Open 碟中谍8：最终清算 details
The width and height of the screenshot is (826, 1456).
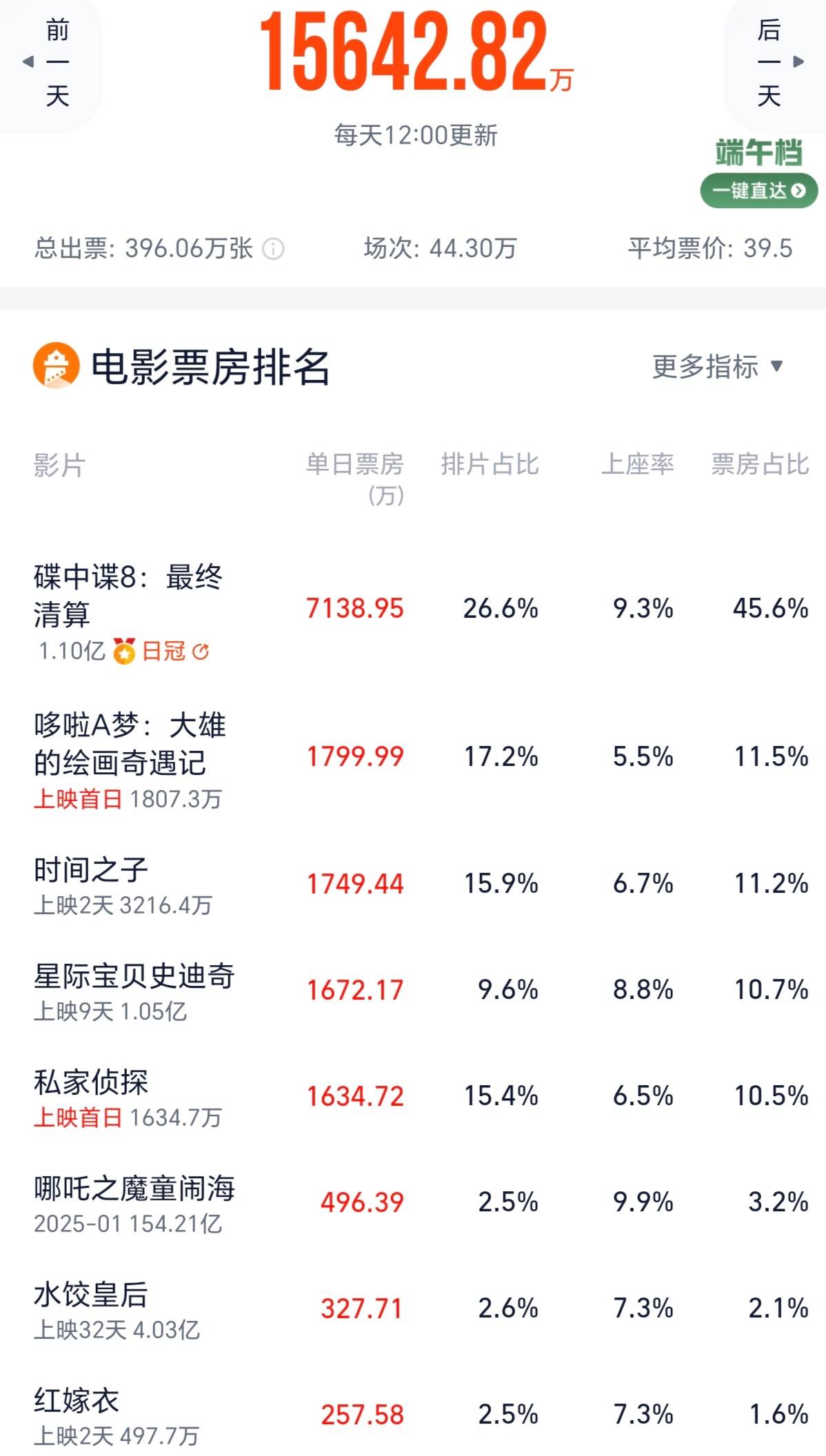413,611
